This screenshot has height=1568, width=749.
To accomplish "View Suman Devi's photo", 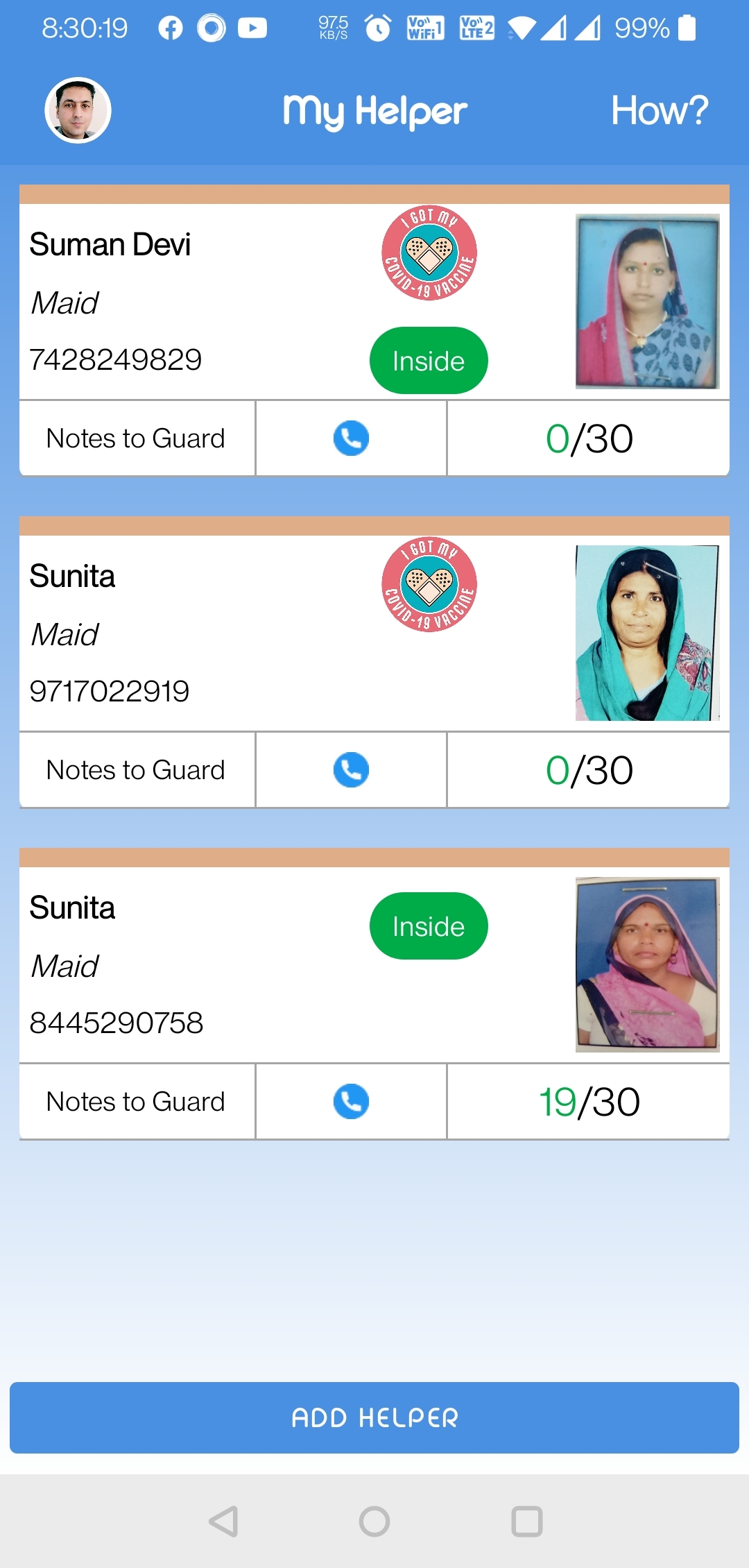I will pyautogui.click(x=647, y=301).
